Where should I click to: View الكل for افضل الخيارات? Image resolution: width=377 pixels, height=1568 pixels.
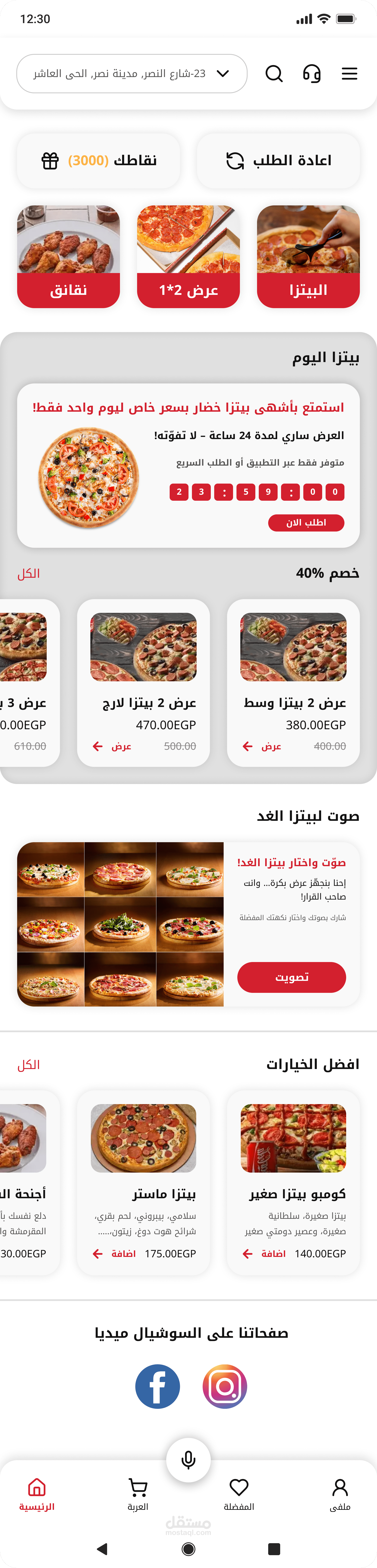(29, 1065)
